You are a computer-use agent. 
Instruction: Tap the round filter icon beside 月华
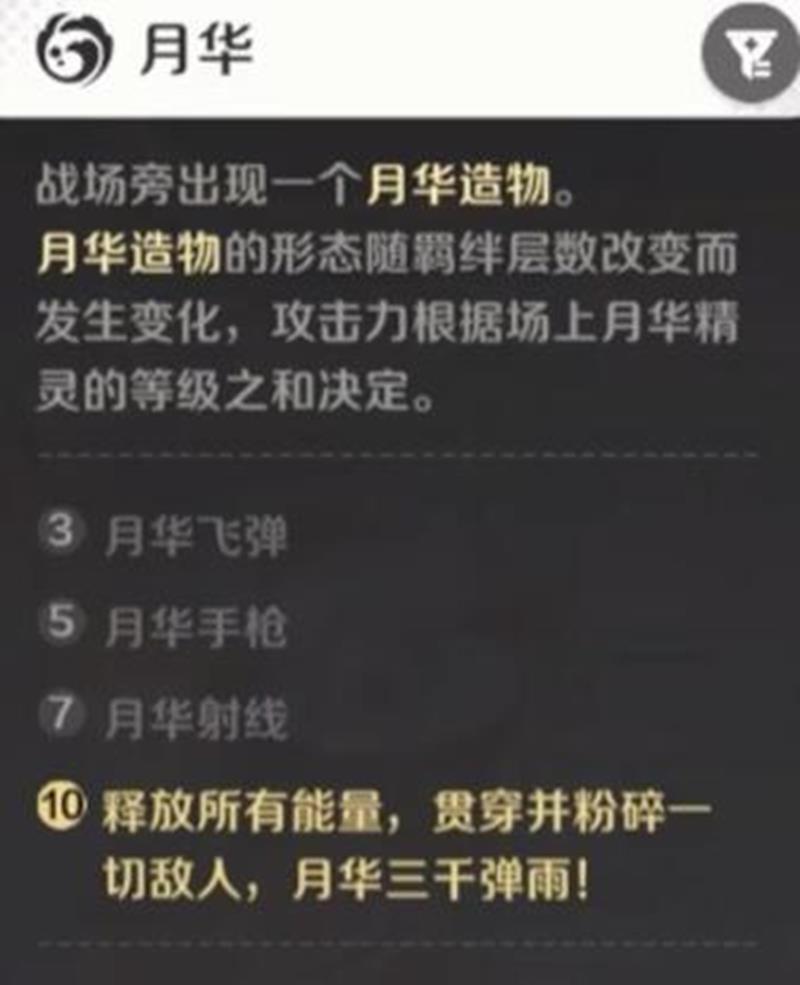[x=748, y=53]
